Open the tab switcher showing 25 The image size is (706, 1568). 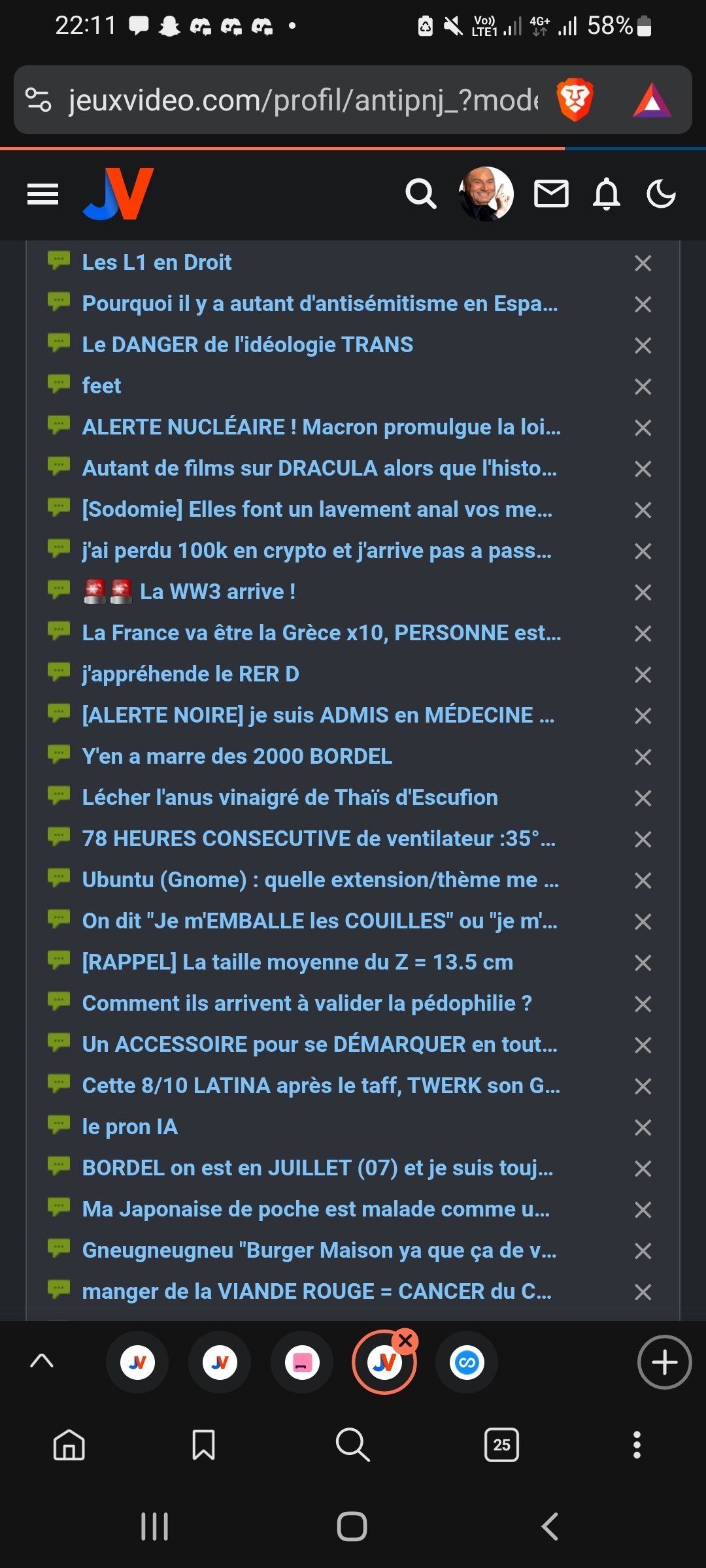[501, 1445]
